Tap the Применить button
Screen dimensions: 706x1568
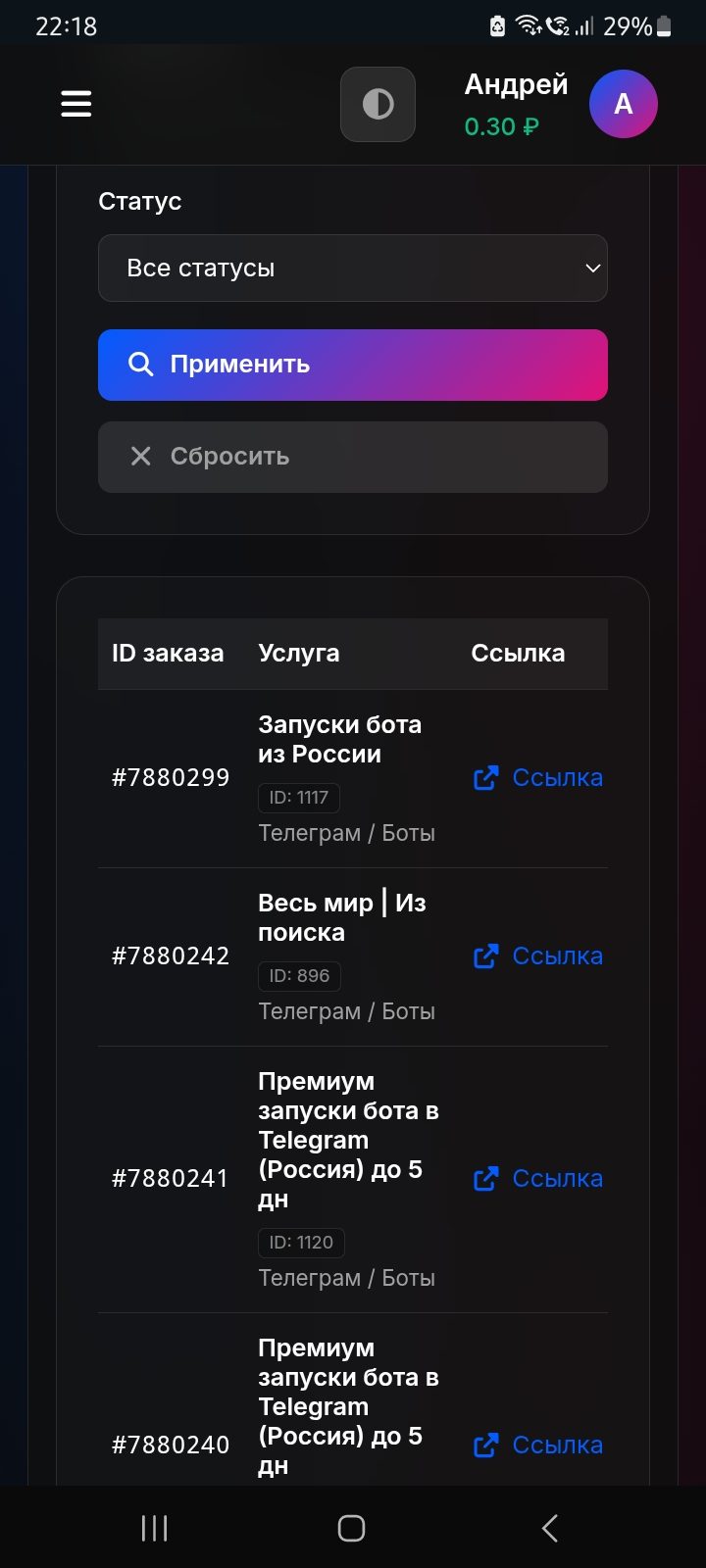click(x=353, y=365)
